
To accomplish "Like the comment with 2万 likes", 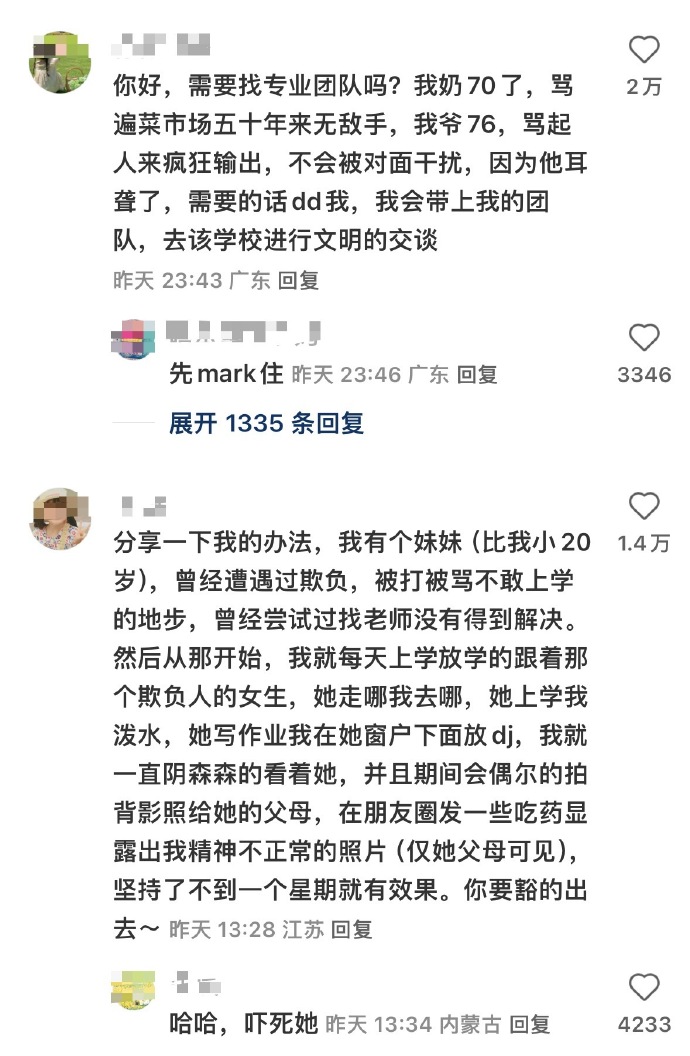I will pos(644,50).
